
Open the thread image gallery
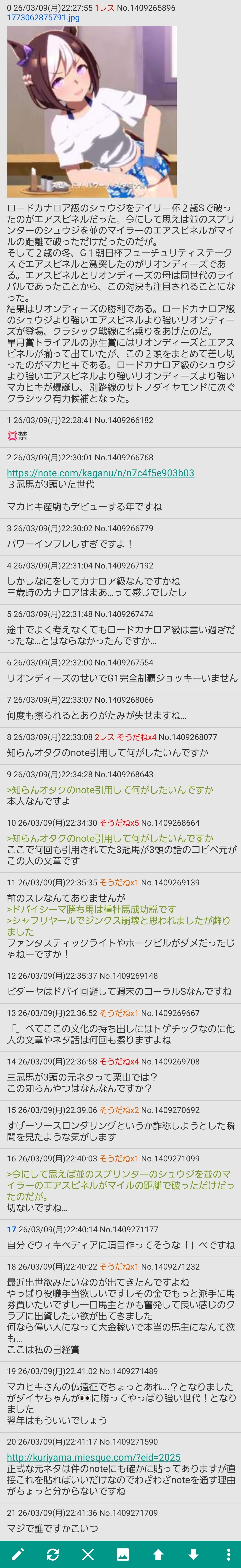123,1554
